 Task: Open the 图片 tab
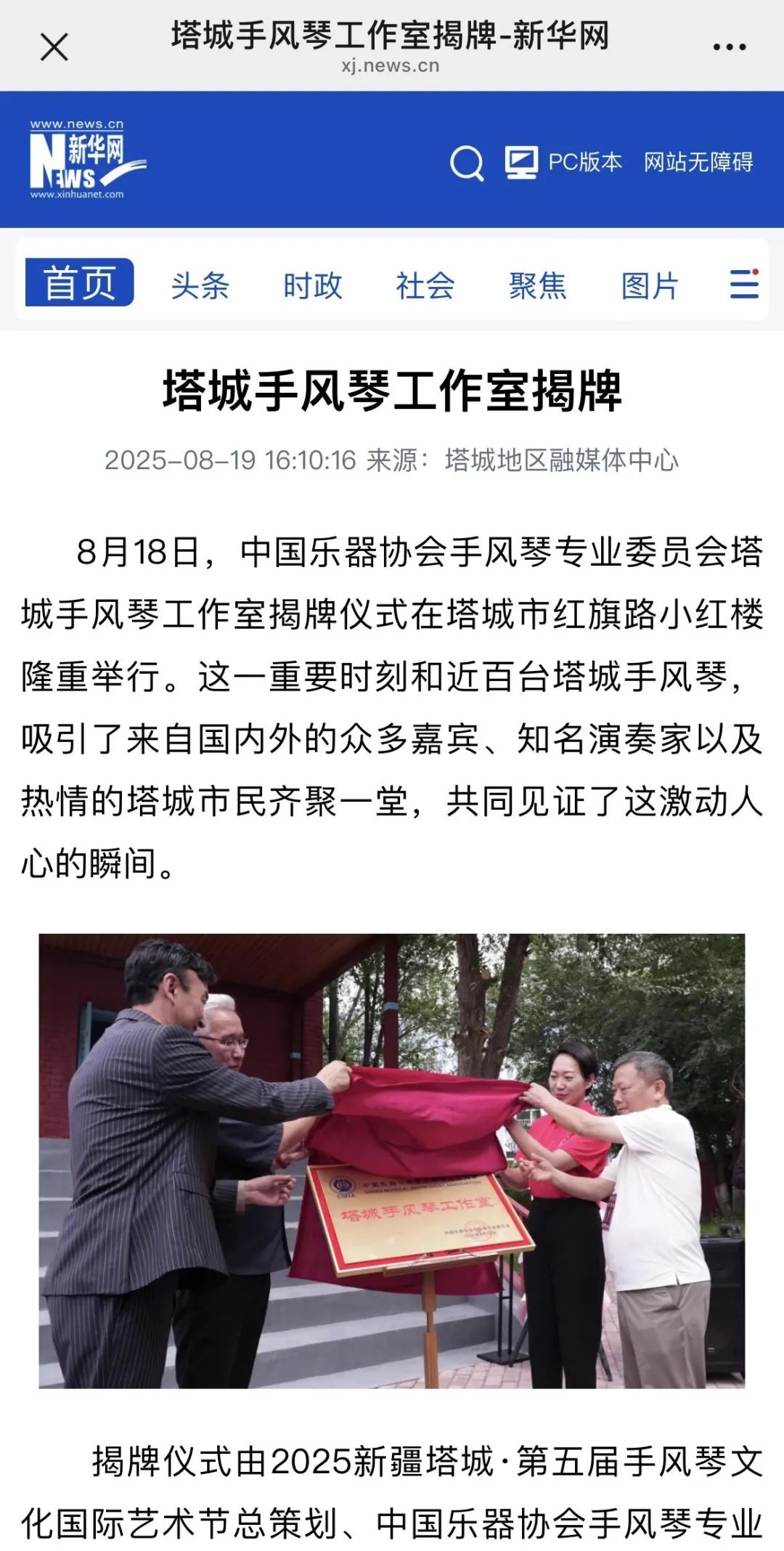pos(650,285)
